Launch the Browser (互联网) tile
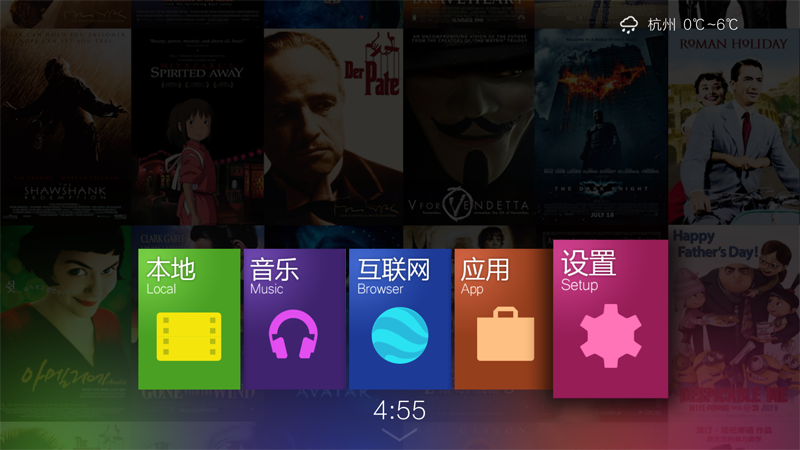The width and height of the screenshot is (800, 450). 399,319
